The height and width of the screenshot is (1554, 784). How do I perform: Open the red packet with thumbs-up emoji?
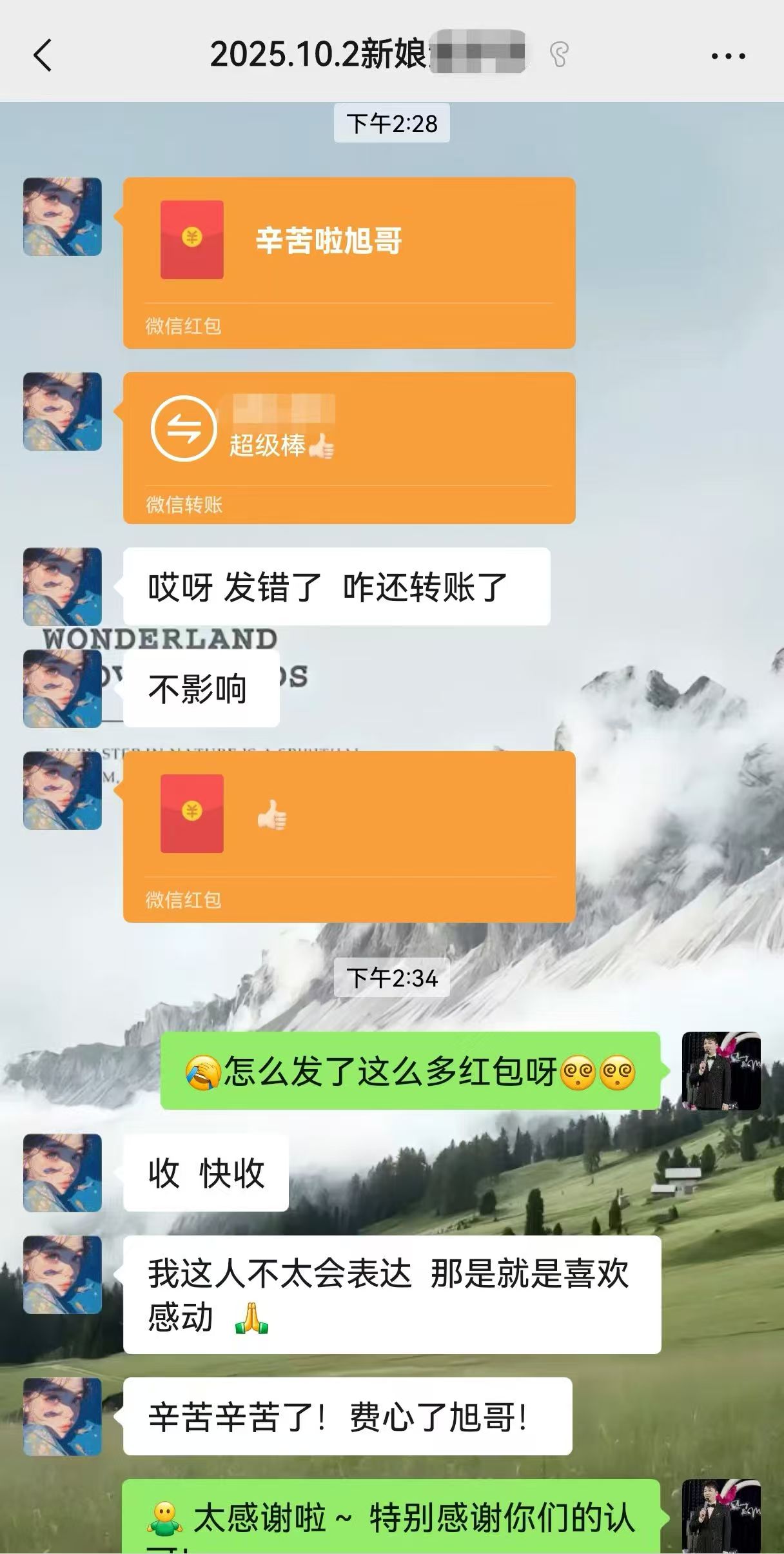tap(349, 836)
